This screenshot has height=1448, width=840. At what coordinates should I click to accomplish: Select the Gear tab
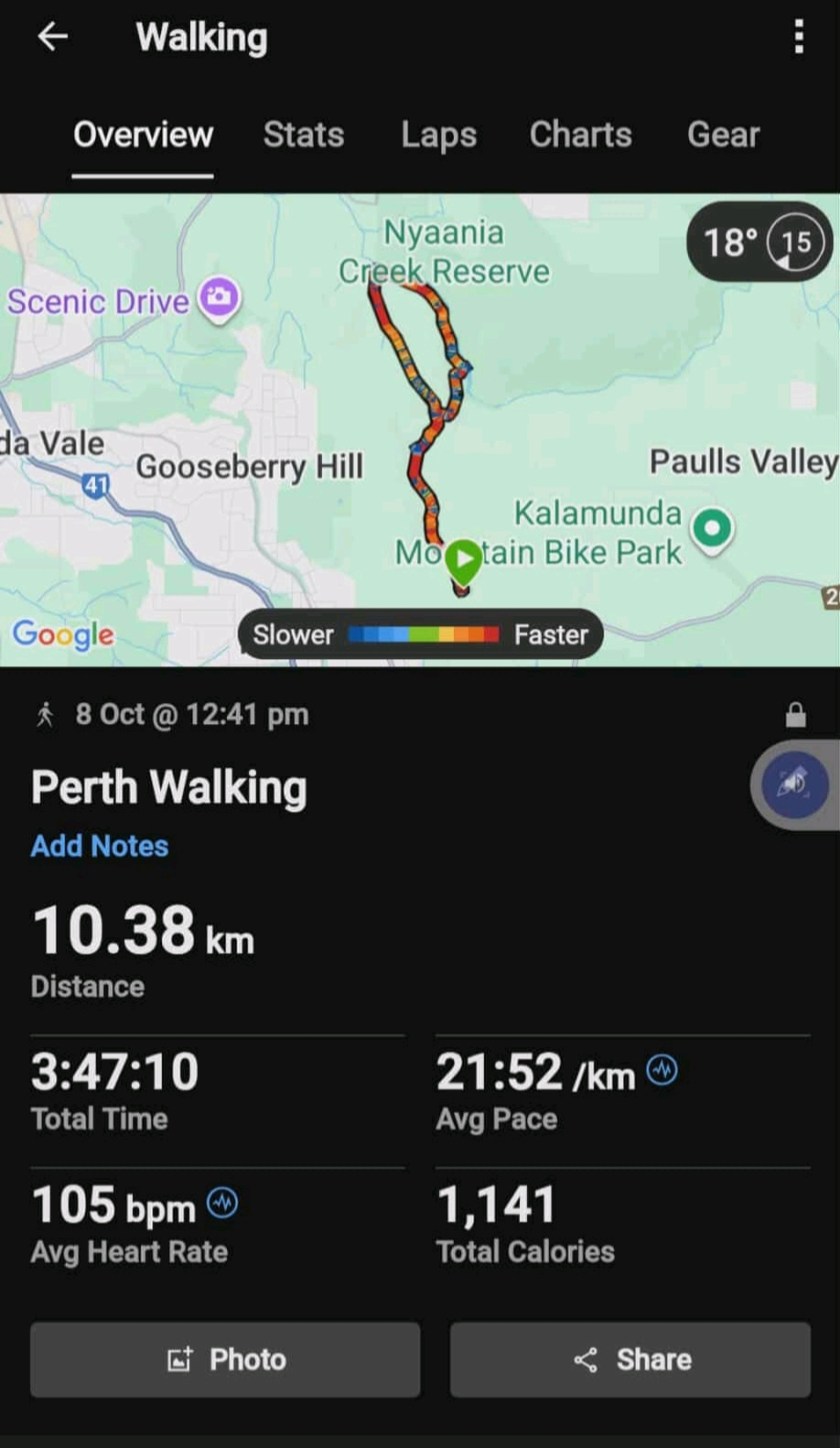[x=723, y=135]
